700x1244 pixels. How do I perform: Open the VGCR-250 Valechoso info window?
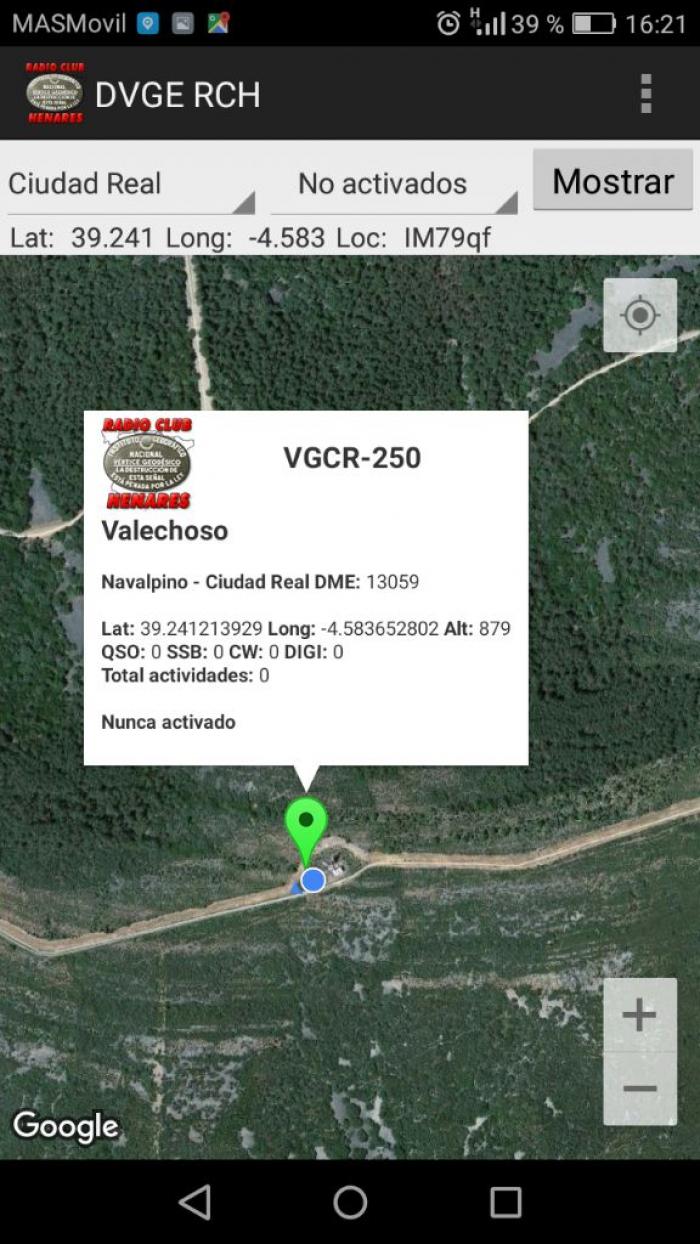point(306,588)
